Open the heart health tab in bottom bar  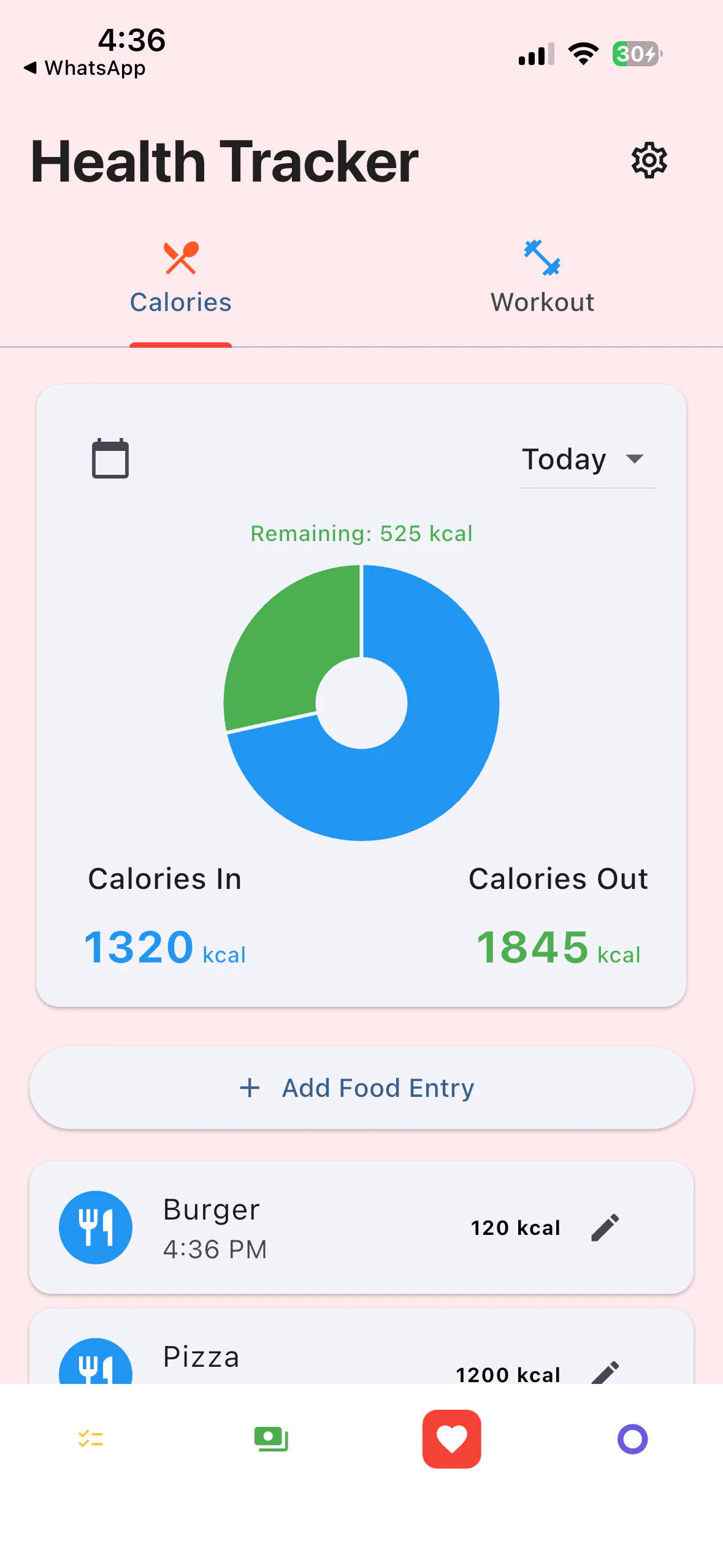click(451, 1439)
